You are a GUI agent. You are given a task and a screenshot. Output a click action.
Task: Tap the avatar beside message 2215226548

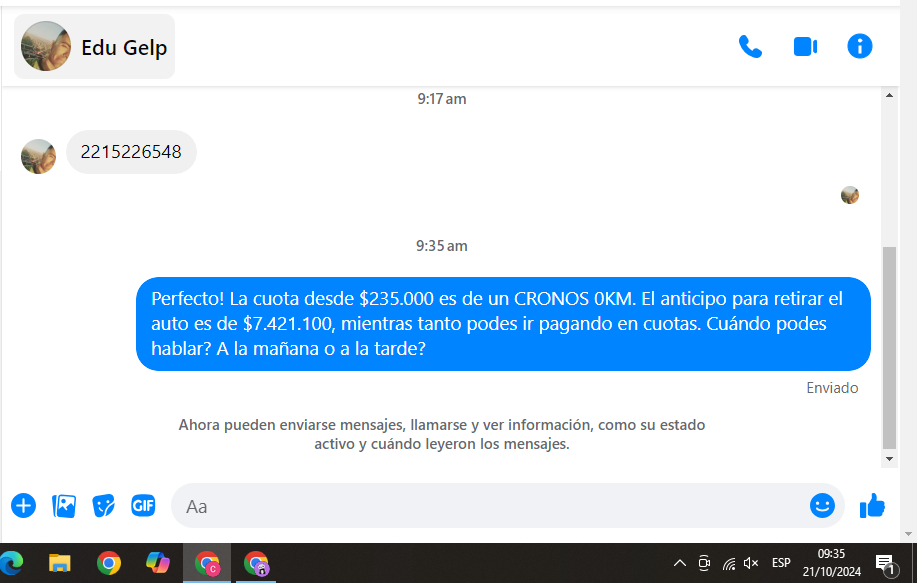tap(38, 156)
